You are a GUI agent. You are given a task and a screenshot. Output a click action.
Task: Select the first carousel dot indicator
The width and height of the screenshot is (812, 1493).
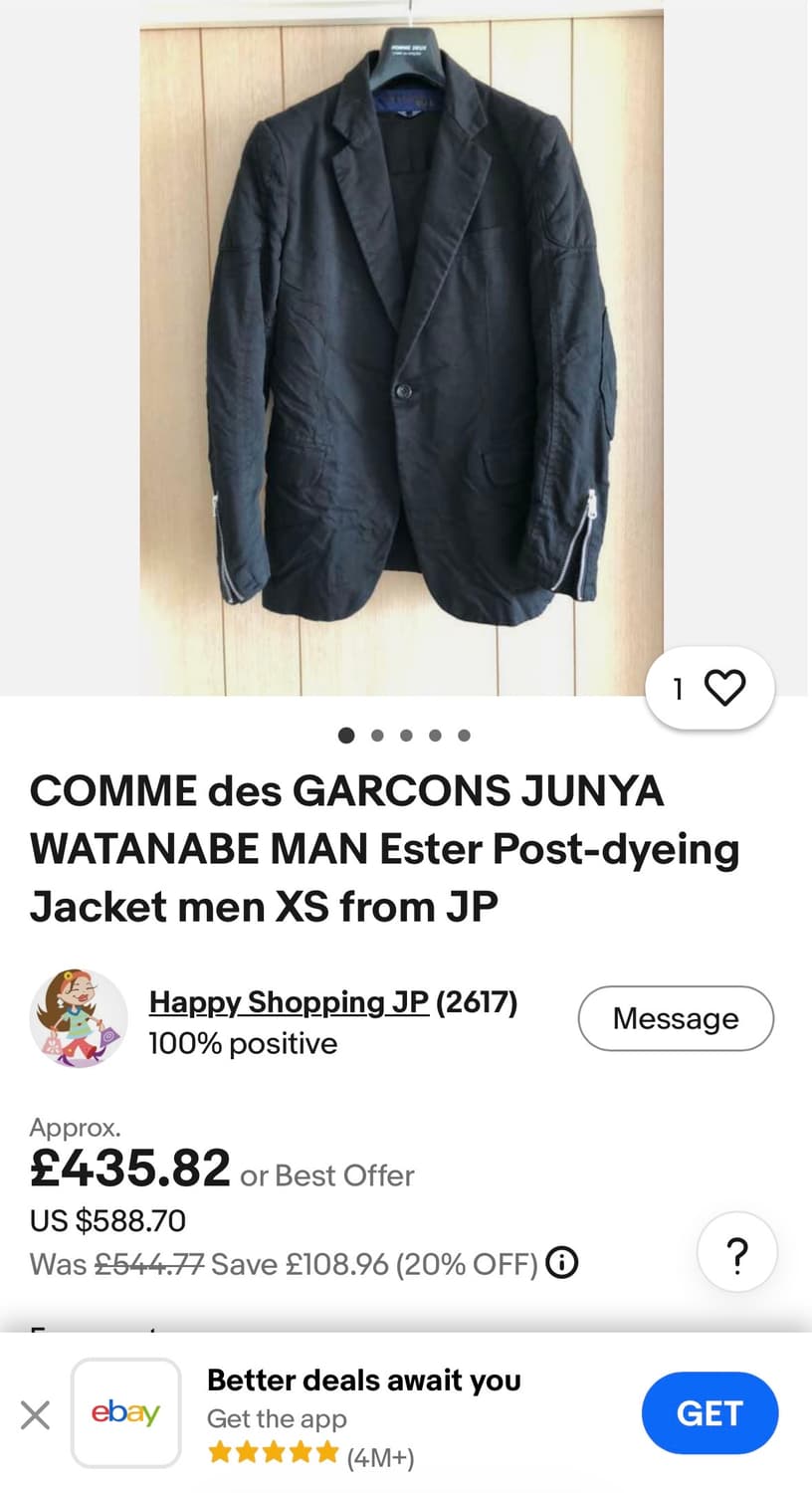346,736
